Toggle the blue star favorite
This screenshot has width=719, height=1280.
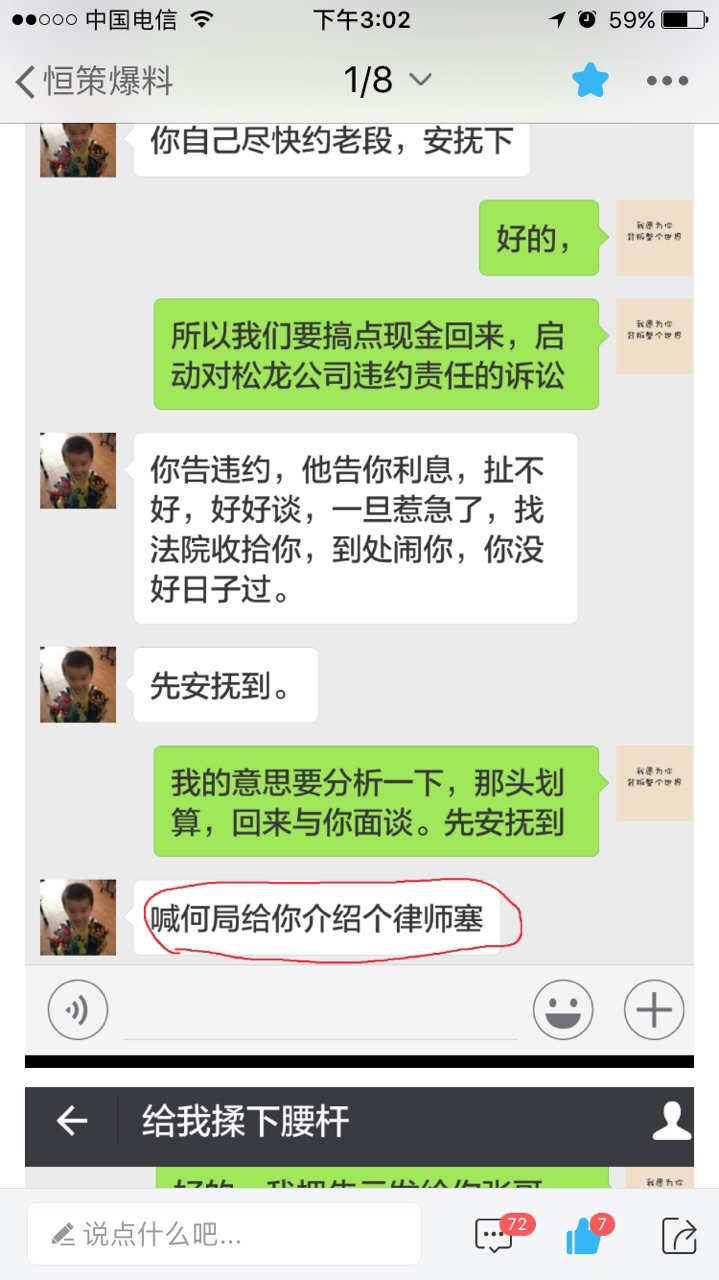pyautogui.click(x=590, y=81)
